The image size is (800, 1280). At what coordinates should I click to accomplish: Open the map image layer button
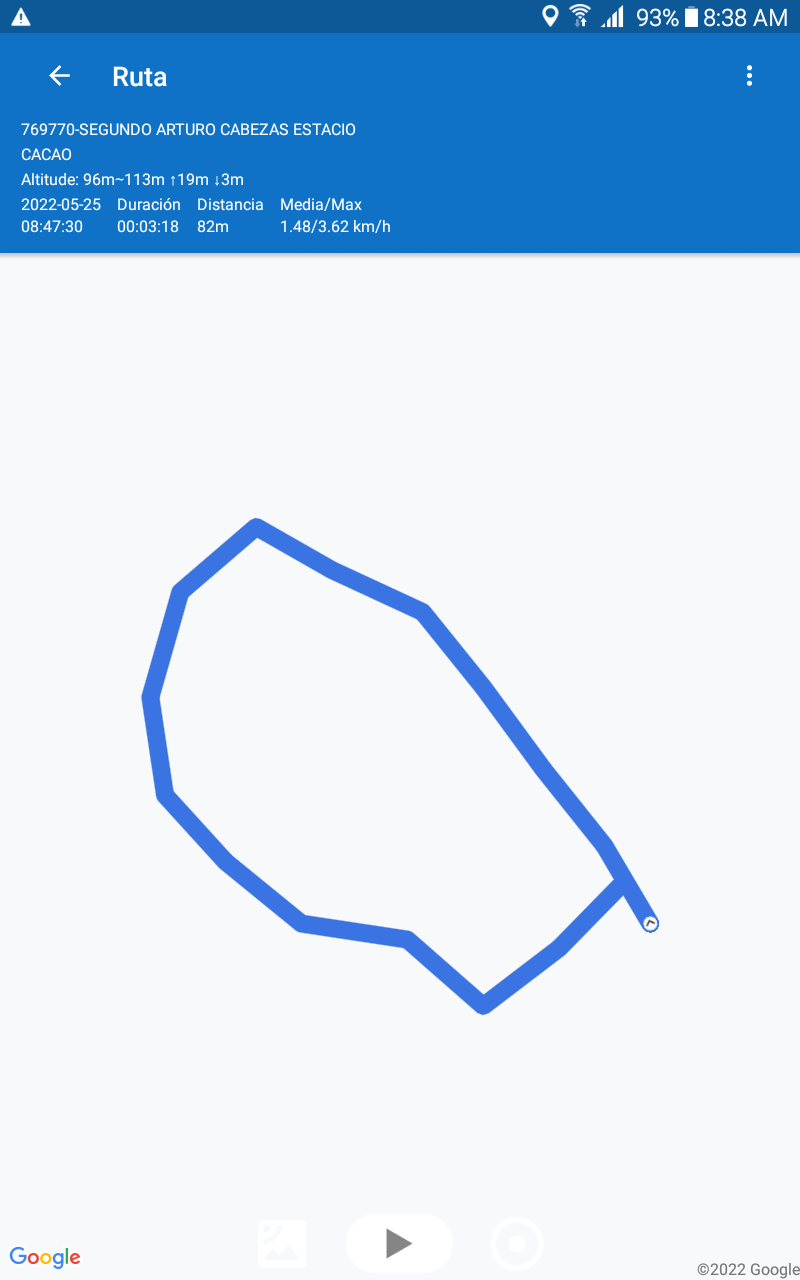pyautogui.click(x=282, y=1243)
